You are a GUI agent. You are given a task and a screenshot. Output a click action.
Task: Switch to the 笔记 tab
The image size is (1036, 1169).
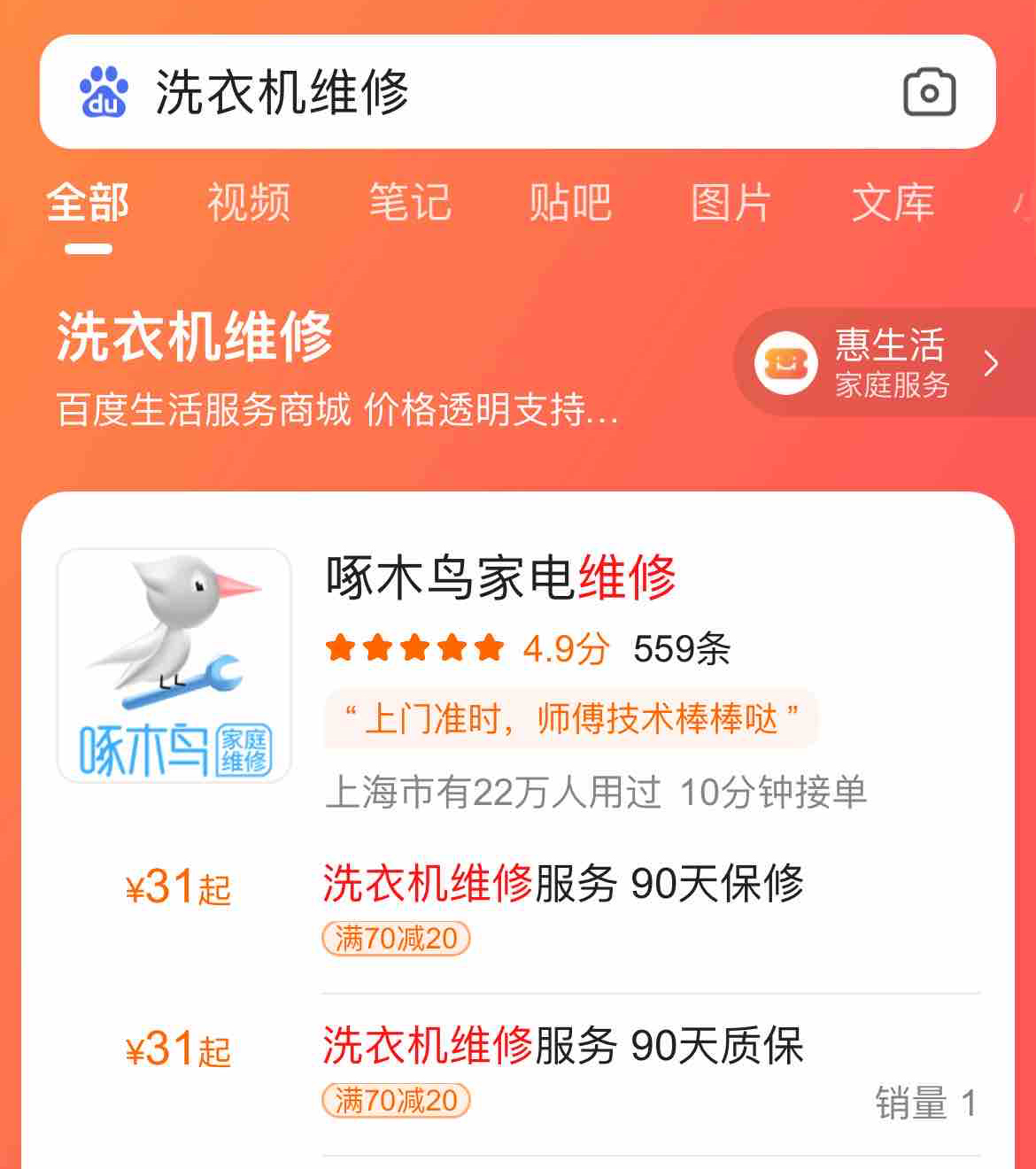coord(410,204)
